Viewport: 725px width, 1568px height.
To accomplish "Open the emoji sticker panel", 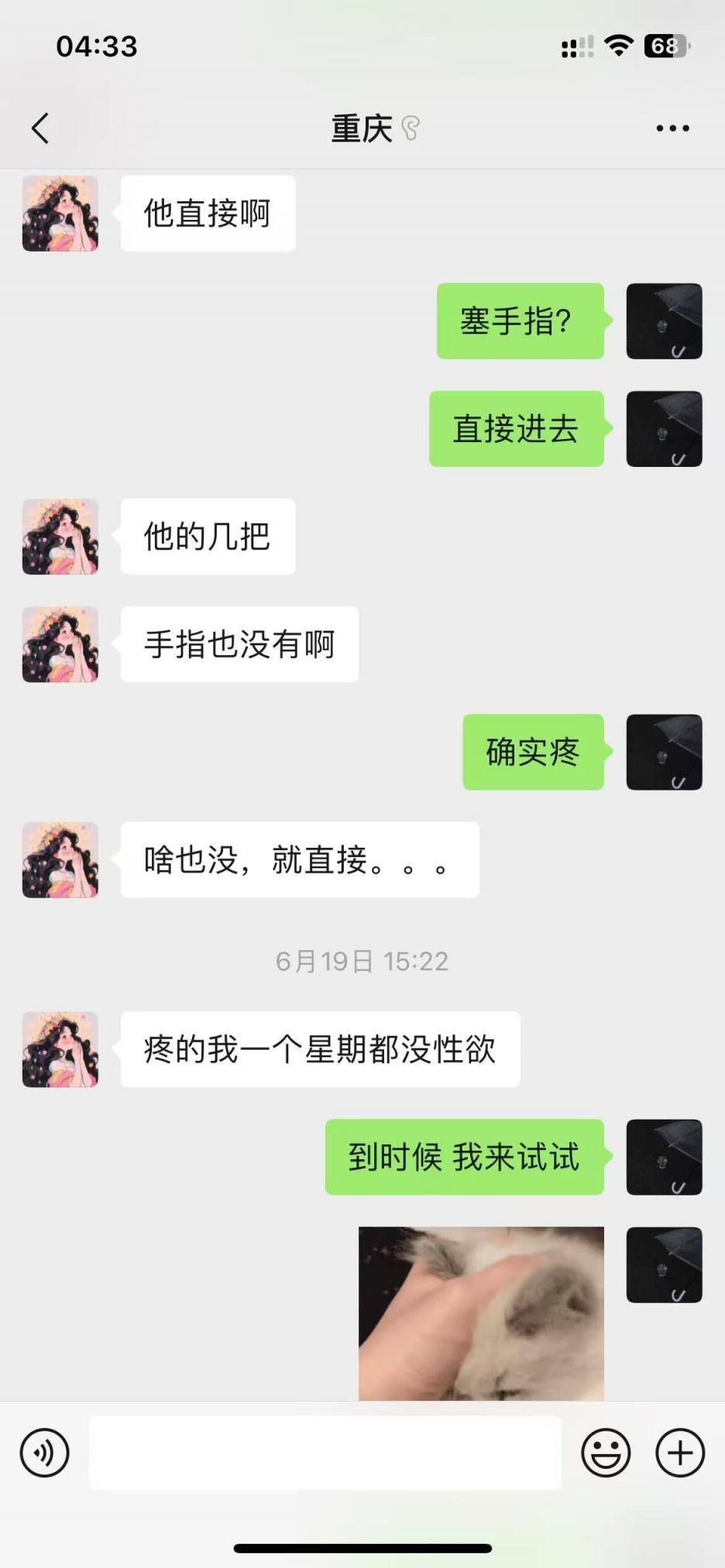I will [606, 1453].
